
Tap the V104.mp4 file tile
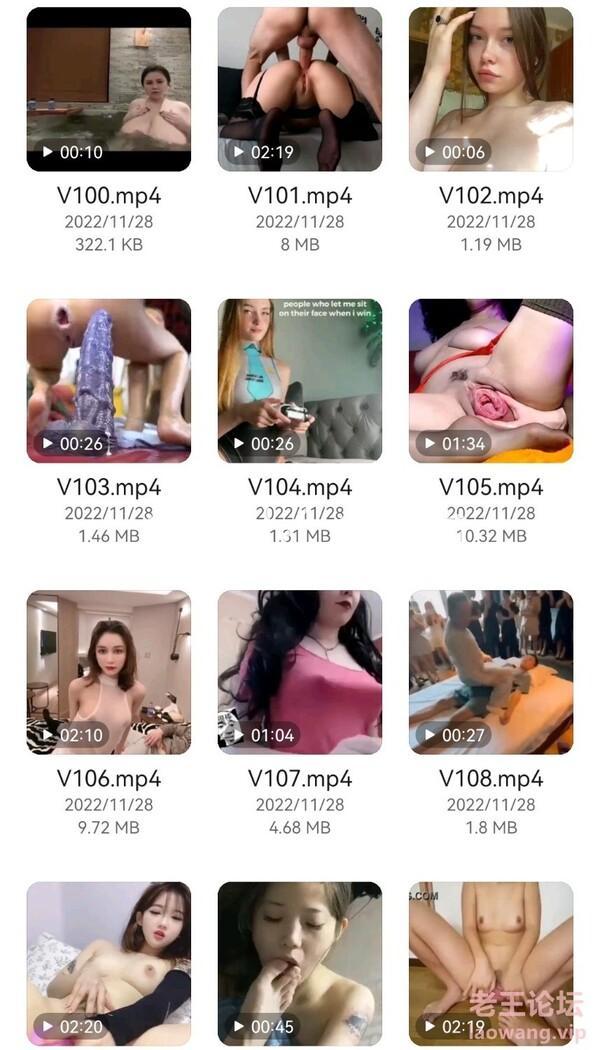(299, 380)
